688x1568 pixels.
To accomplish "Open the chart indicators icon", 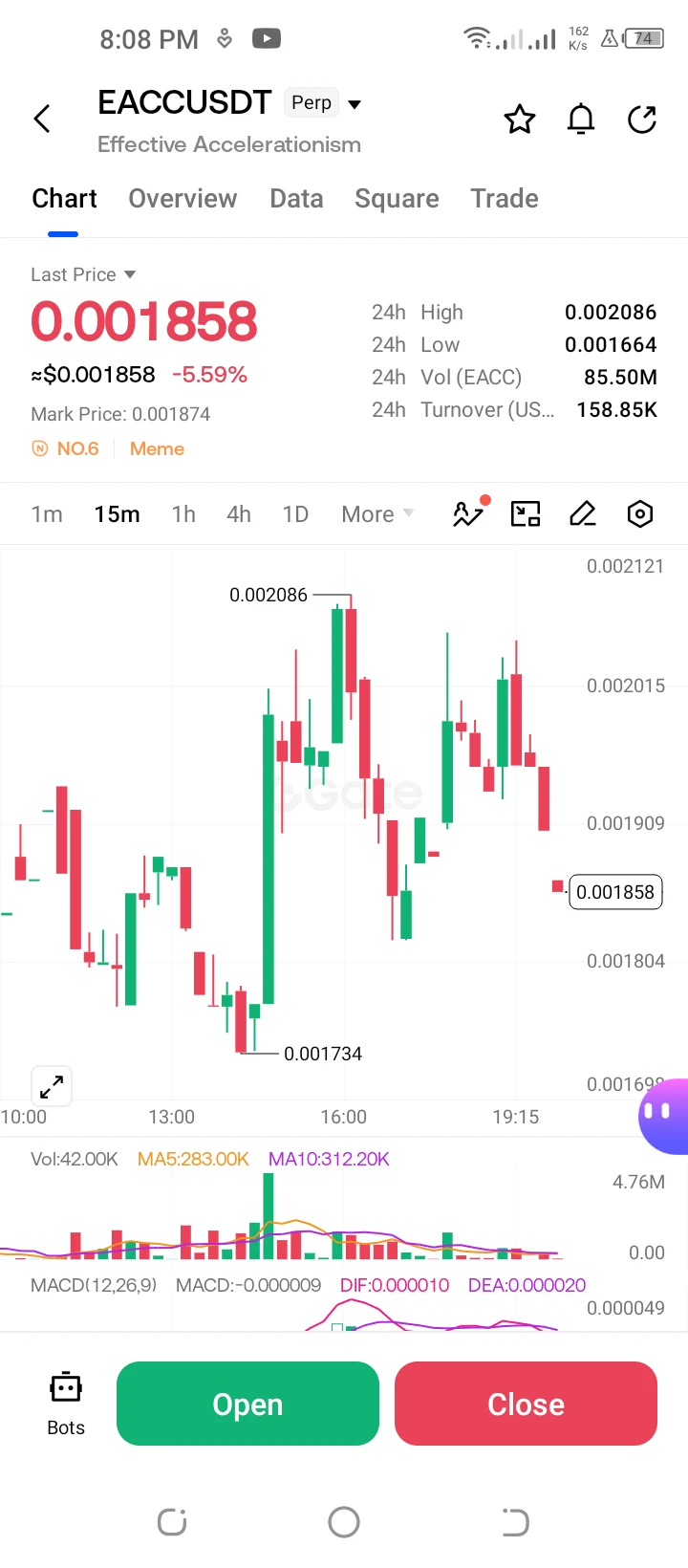I will click(x=470, y=513).
